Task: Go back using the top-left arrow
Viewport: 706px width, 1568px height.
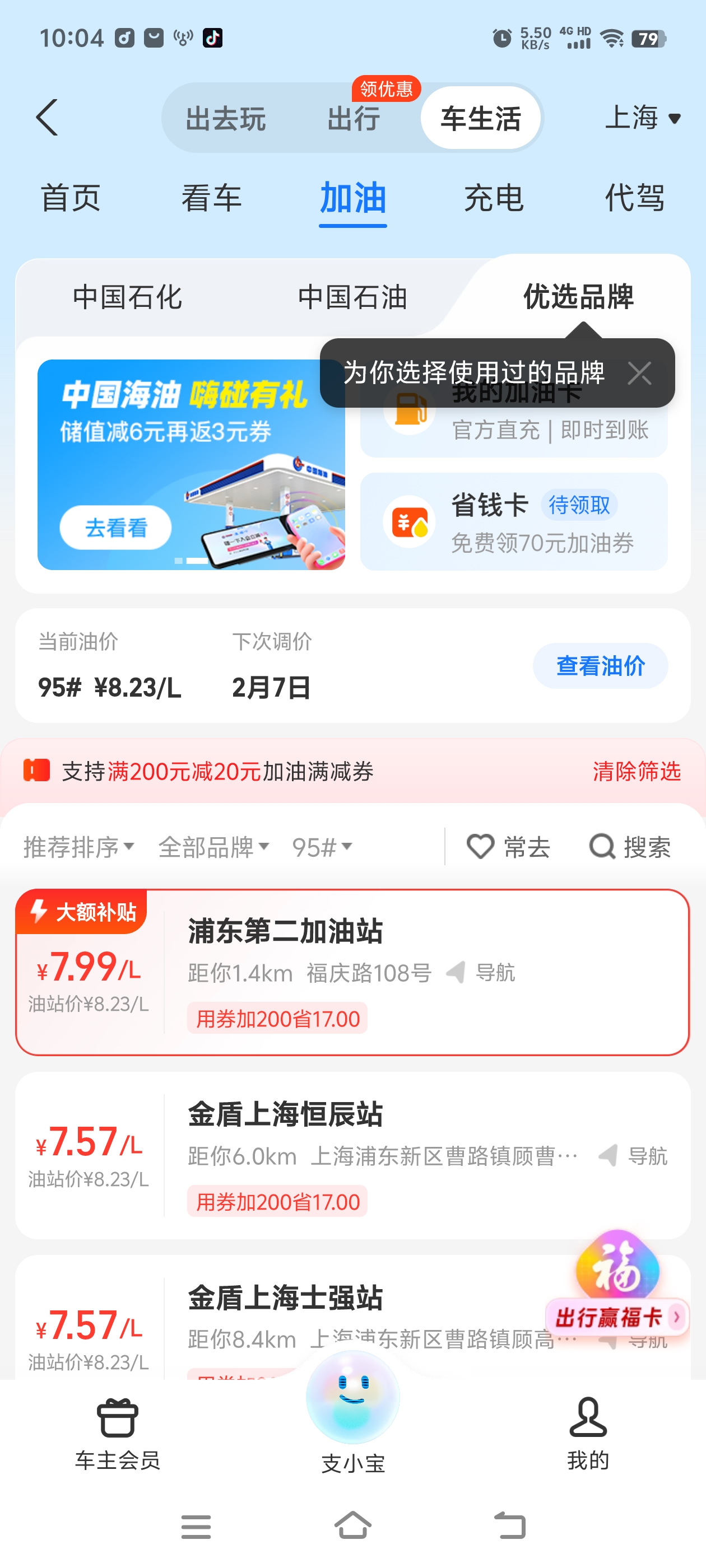Action: tap(47, 118)
